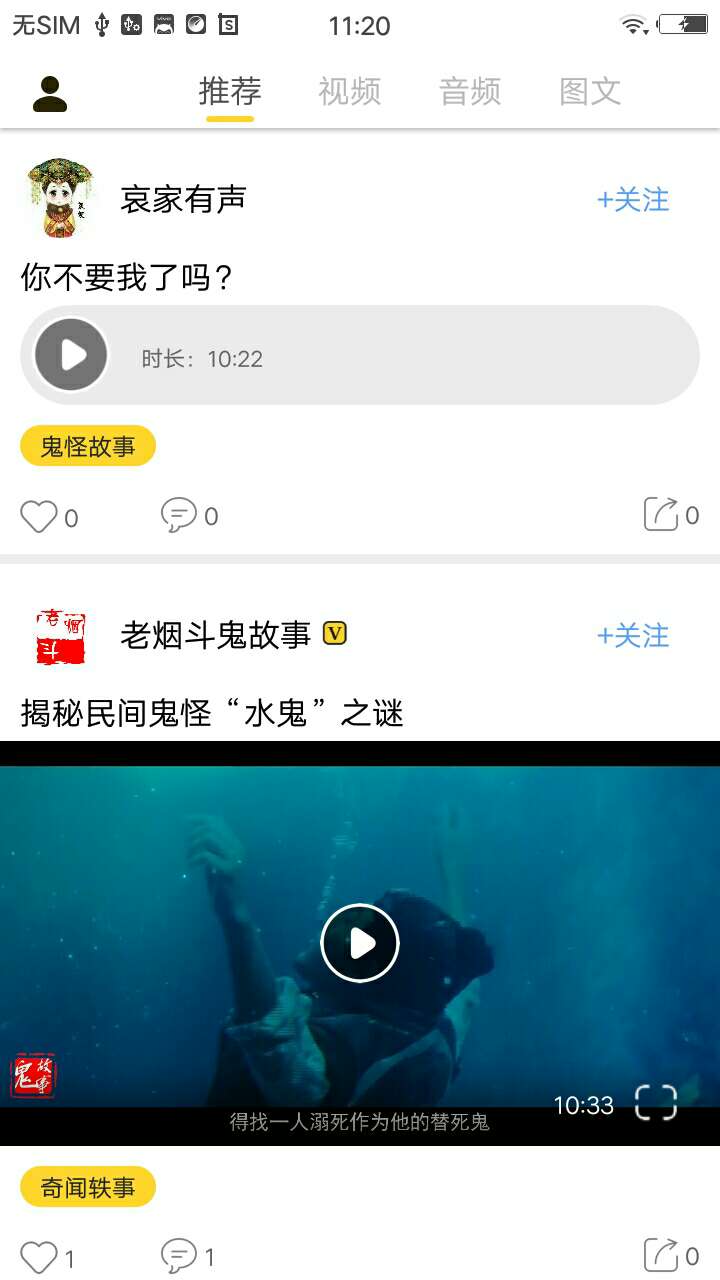This screenshot has height=1280, width=720.
Task: Share the post 你不要我了吗？
Action: 661,514
